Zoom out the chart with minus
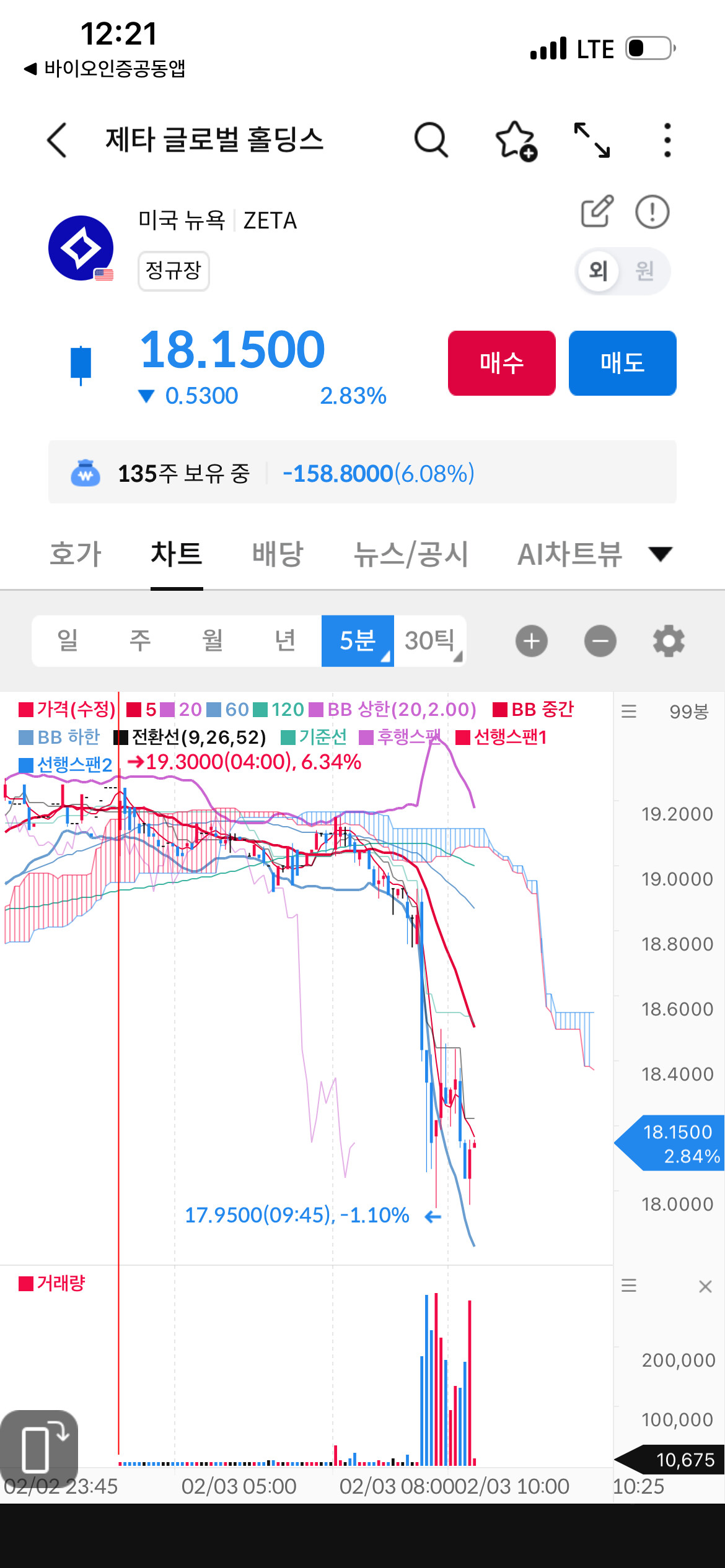Viewport: 725px width, 1568px height. point(600,641)
